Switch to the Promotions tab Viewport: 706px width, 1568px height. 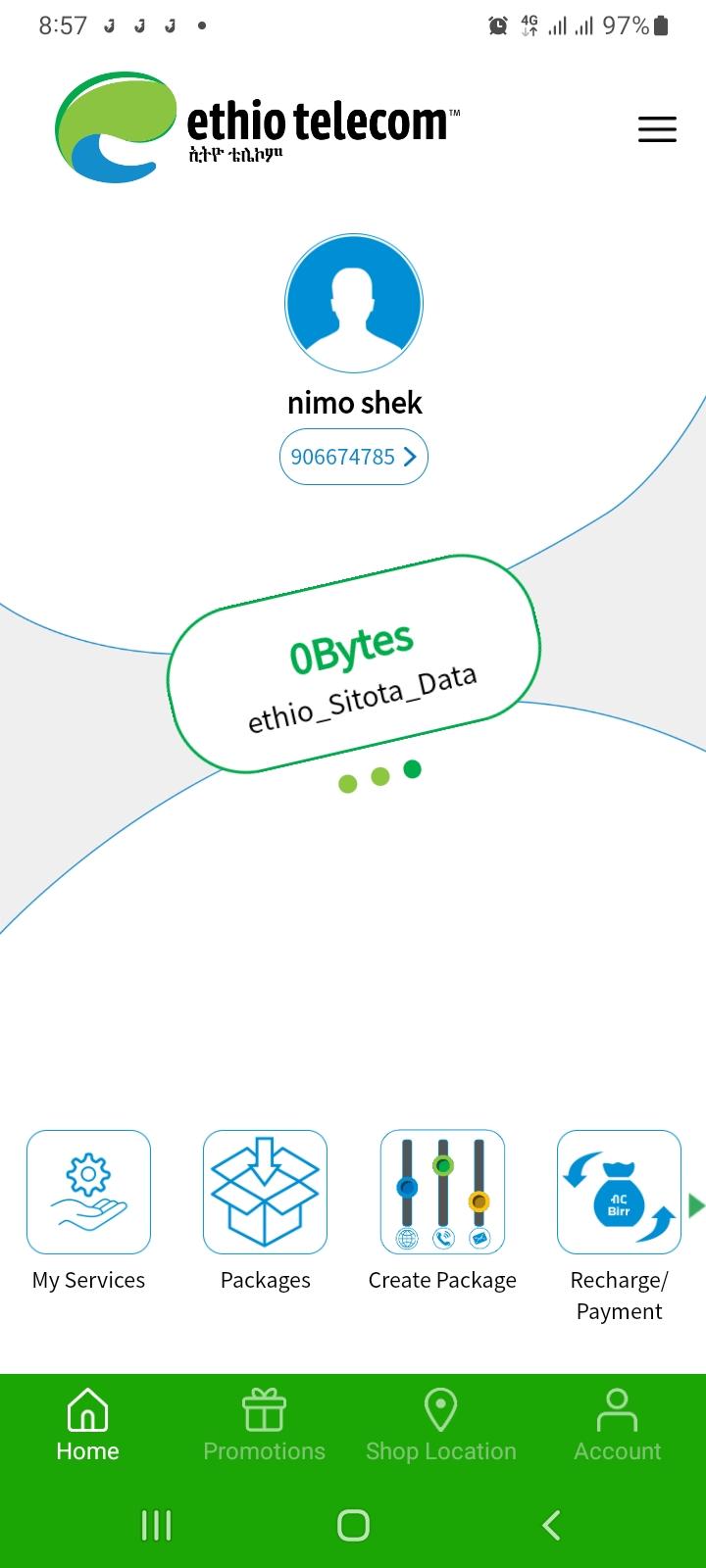click(264, 1426)
